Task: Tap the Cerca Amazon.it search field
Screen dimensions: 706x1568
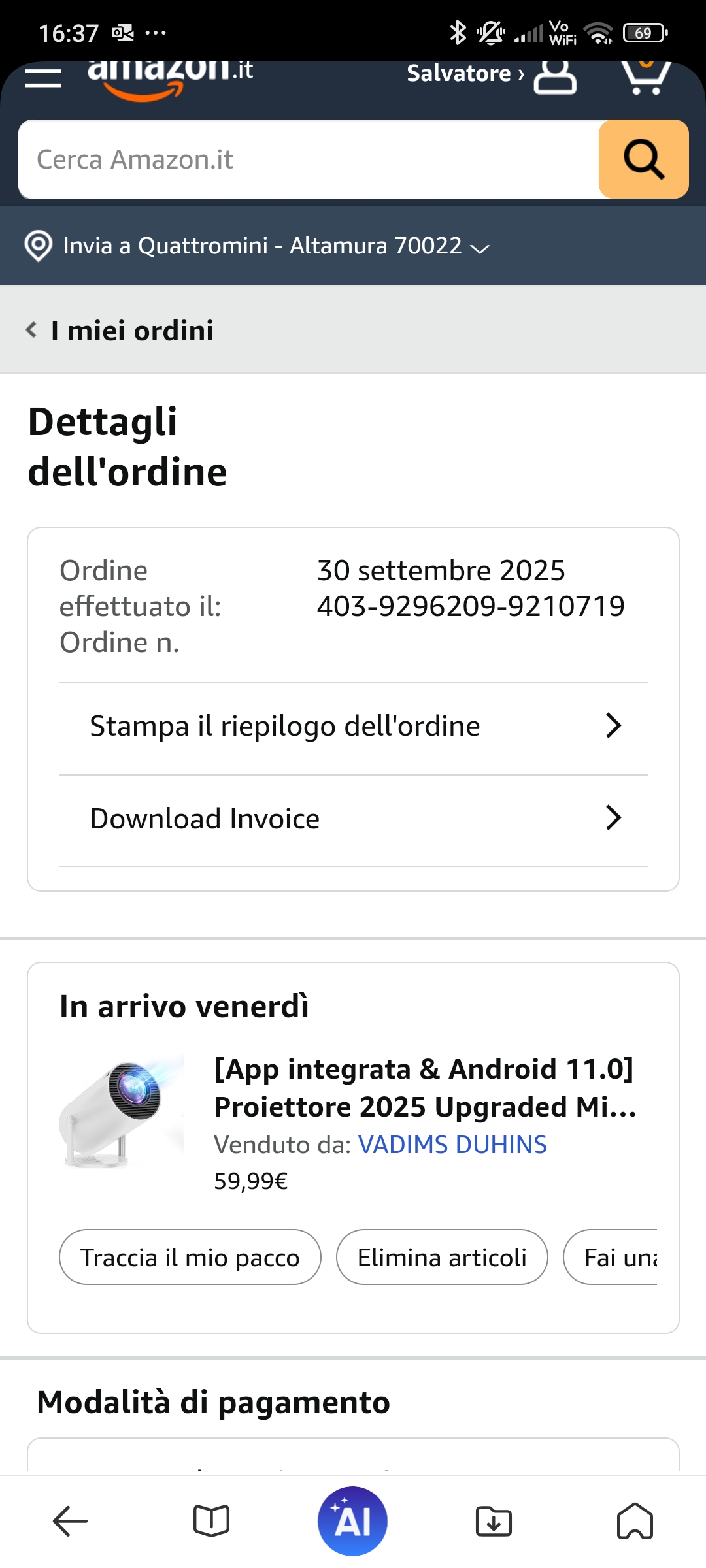Action: [307, 159]
